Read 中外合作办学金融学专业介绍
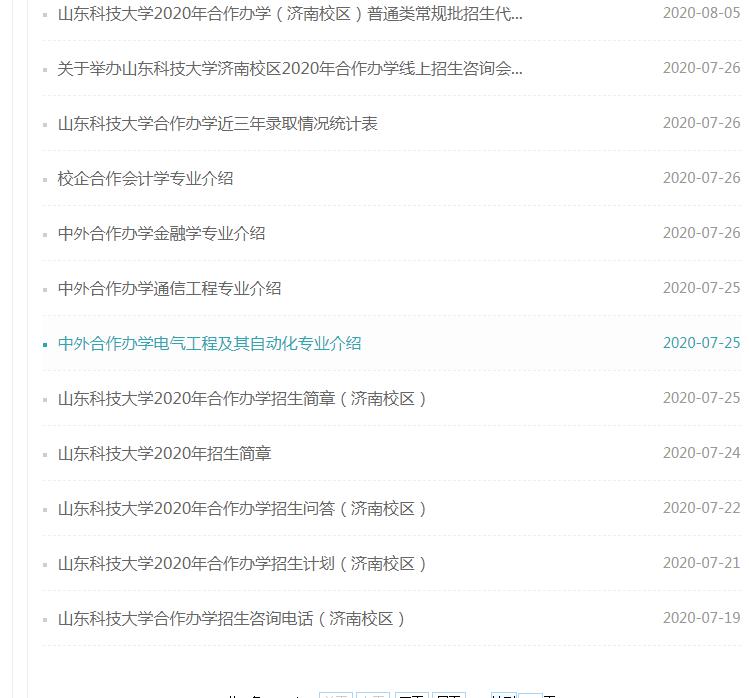The width and height of the screenshot is (749, 698). (x=162, y=234)
